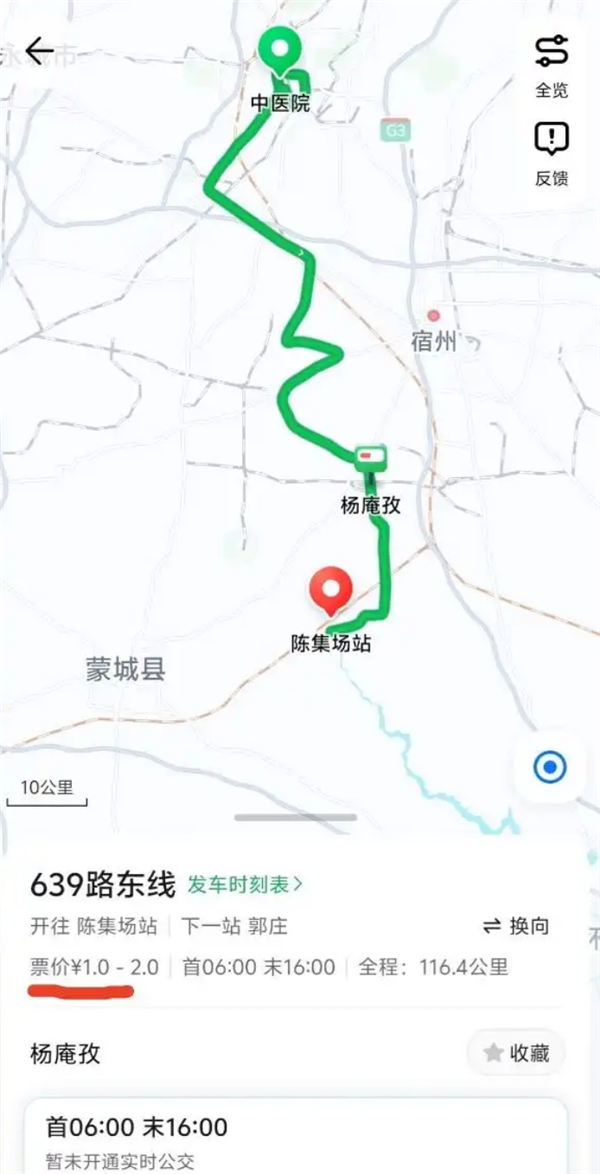
Task: Tap the red 陈集场站 destination pin
Action: [331, 593]
